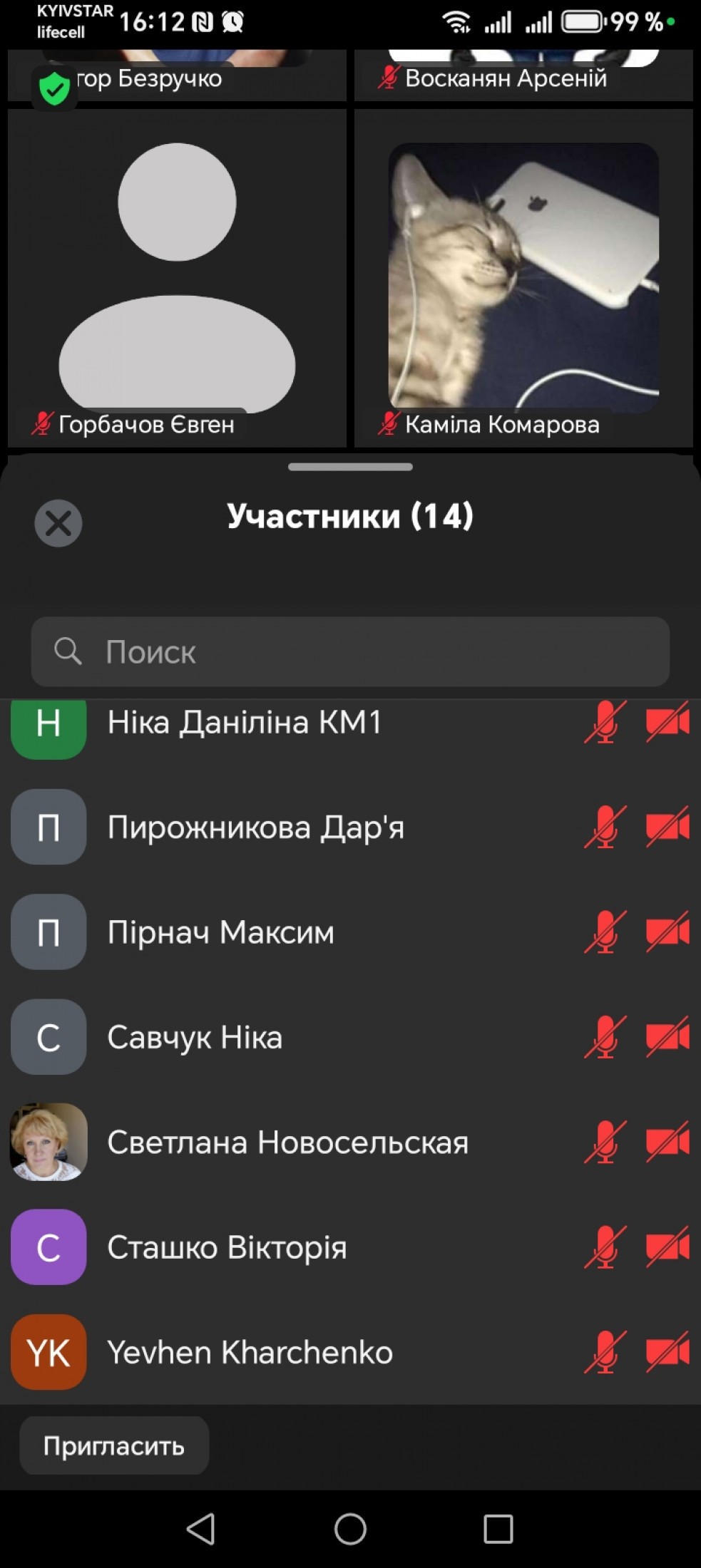Go back with the system back button
701x1568 pixels.
[201, 1528]
